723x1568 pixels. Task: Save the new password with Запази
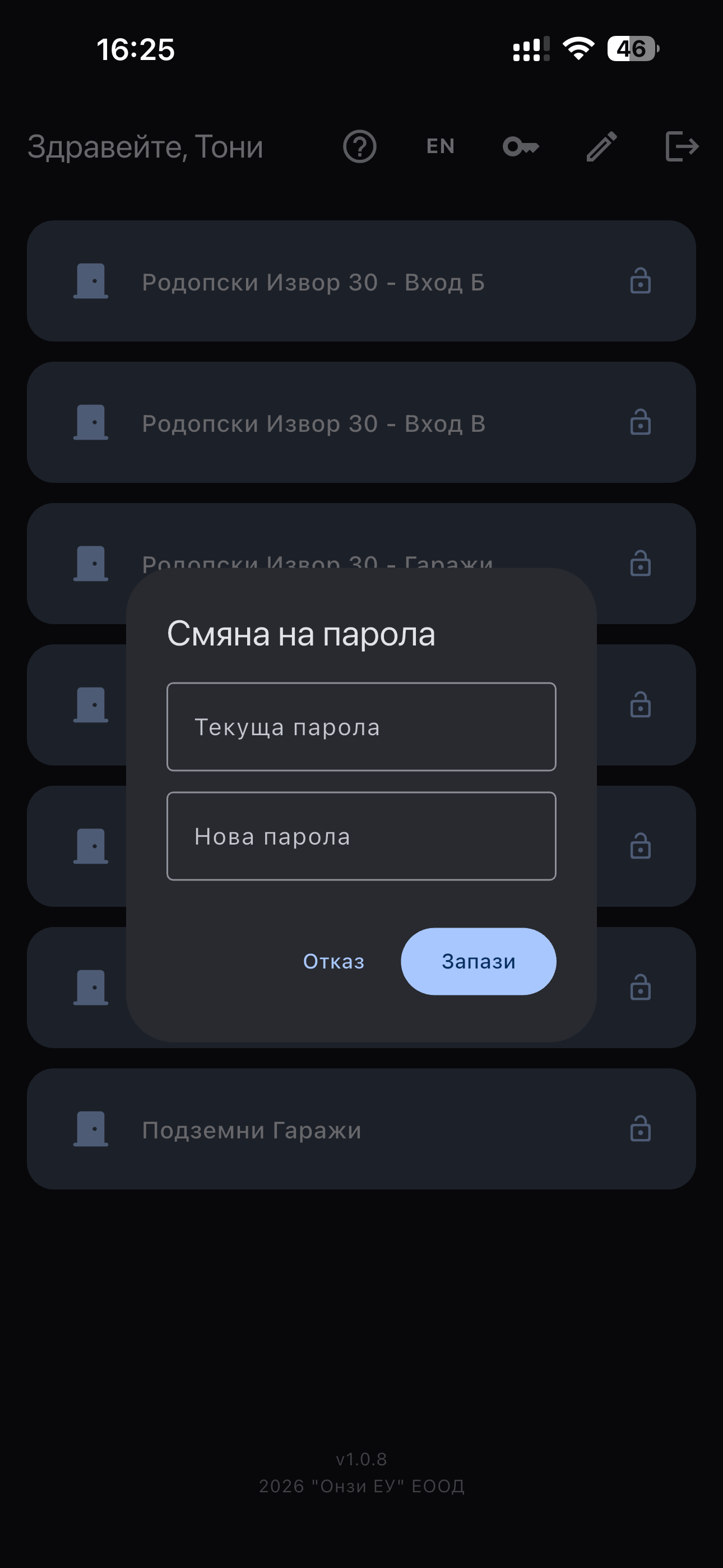pos(478,961)
